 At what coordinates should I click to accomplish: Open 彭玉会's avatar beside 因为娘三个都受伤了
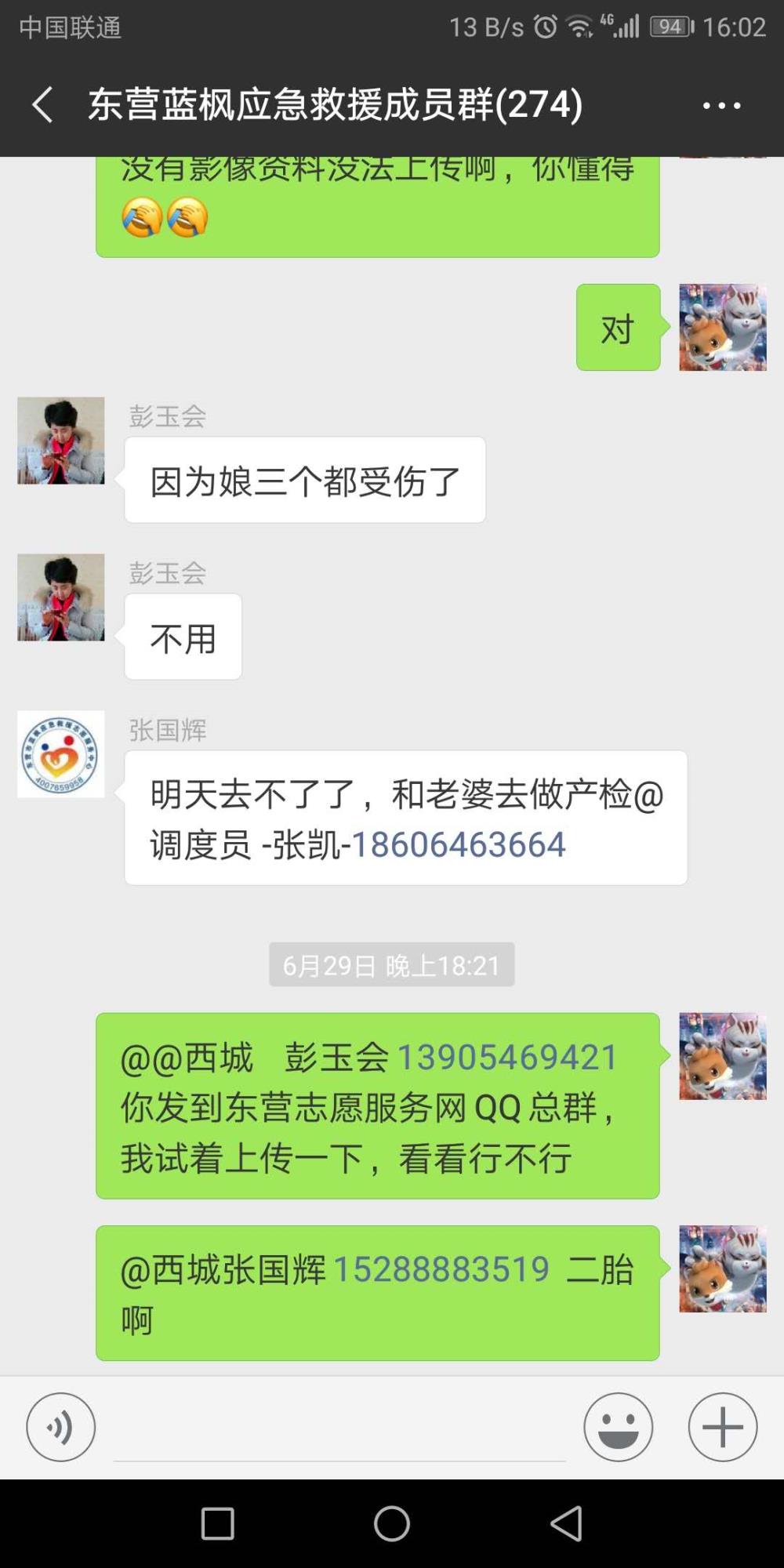click(x=60, y=441)
